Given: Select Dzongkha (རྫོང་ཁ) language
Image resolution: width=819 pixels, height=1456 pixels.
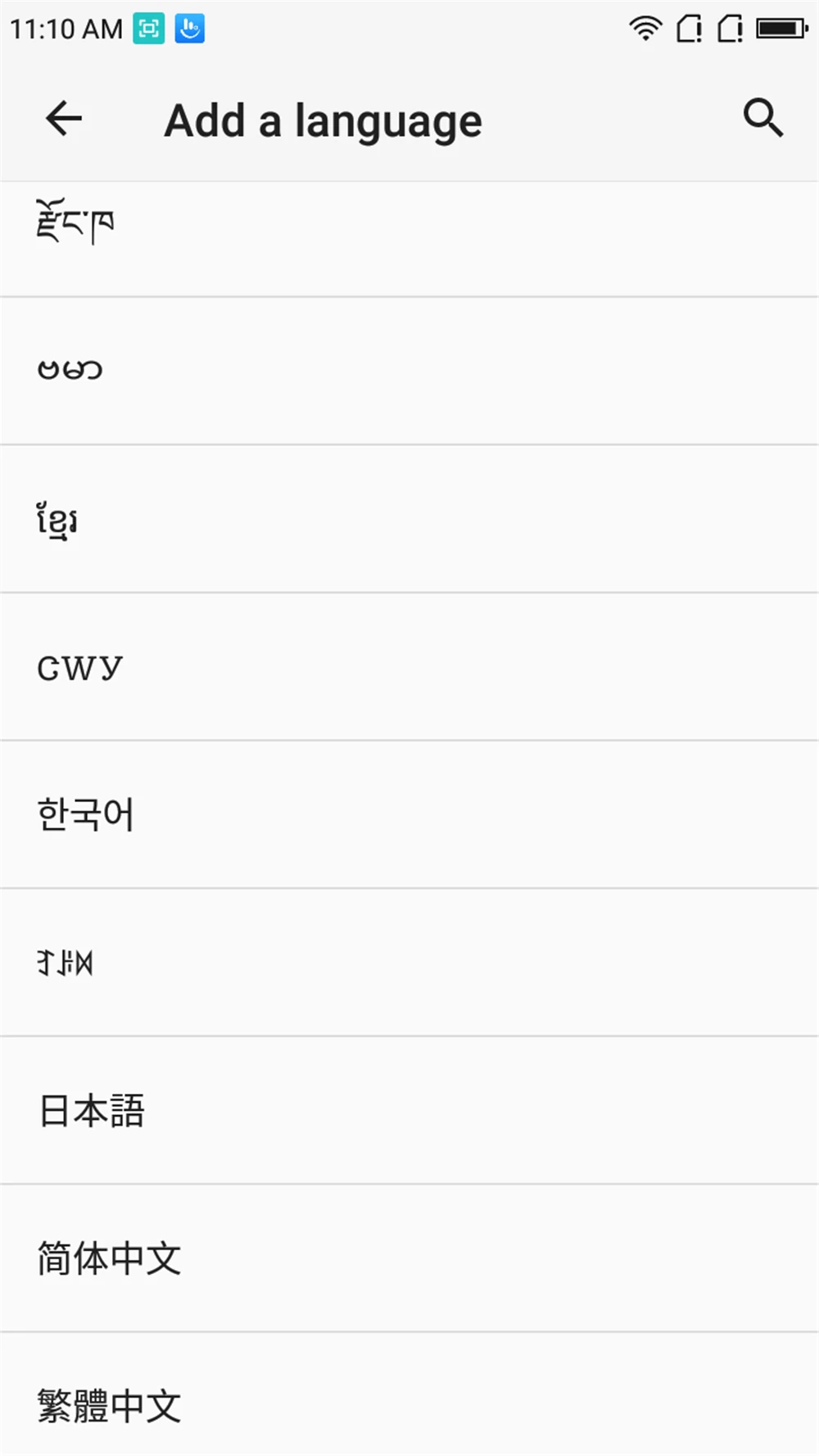Looking at the screenshot, I should click(409, 238).
